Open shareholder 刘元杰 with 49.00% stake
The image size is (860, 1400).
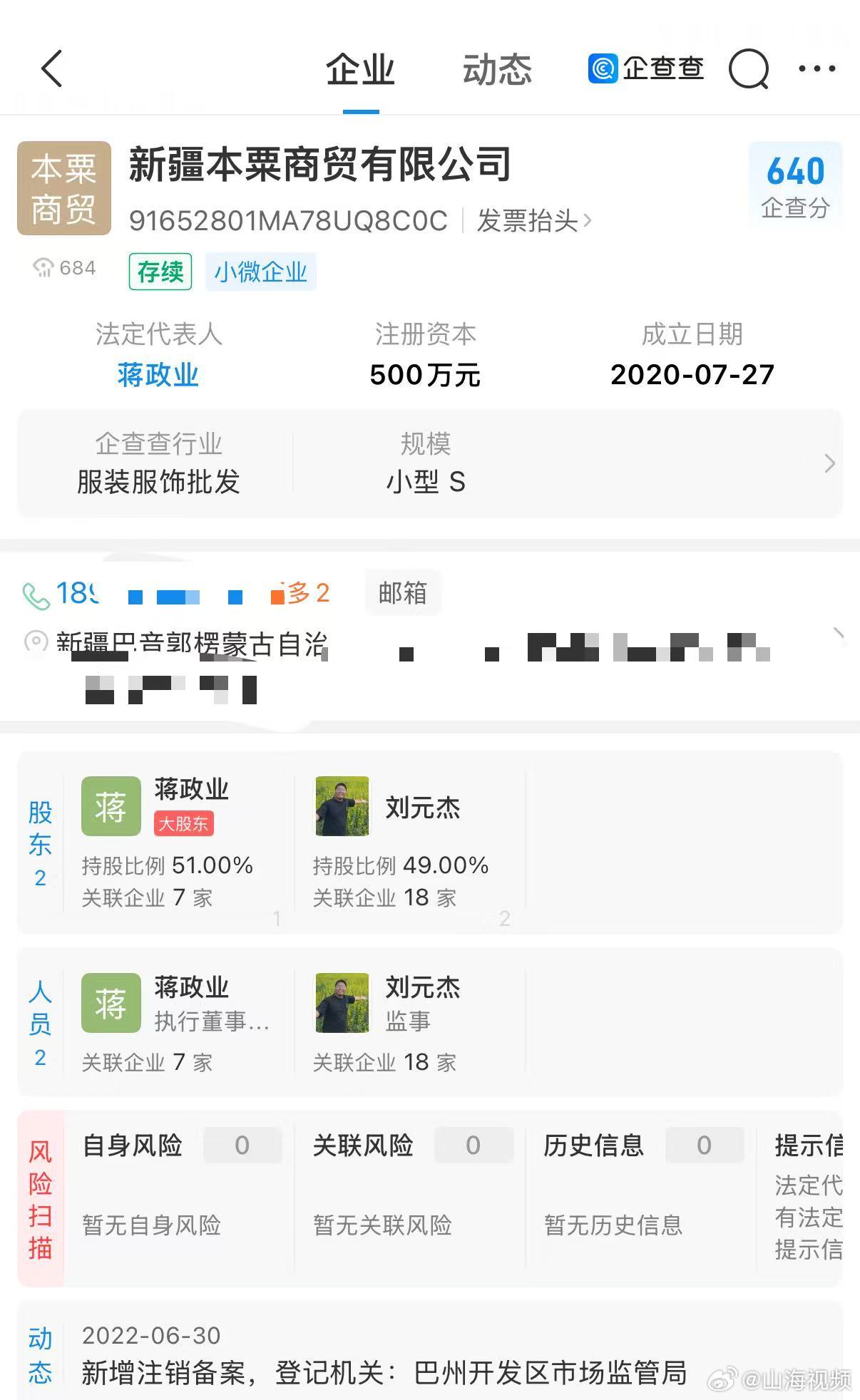coord(410,842)
